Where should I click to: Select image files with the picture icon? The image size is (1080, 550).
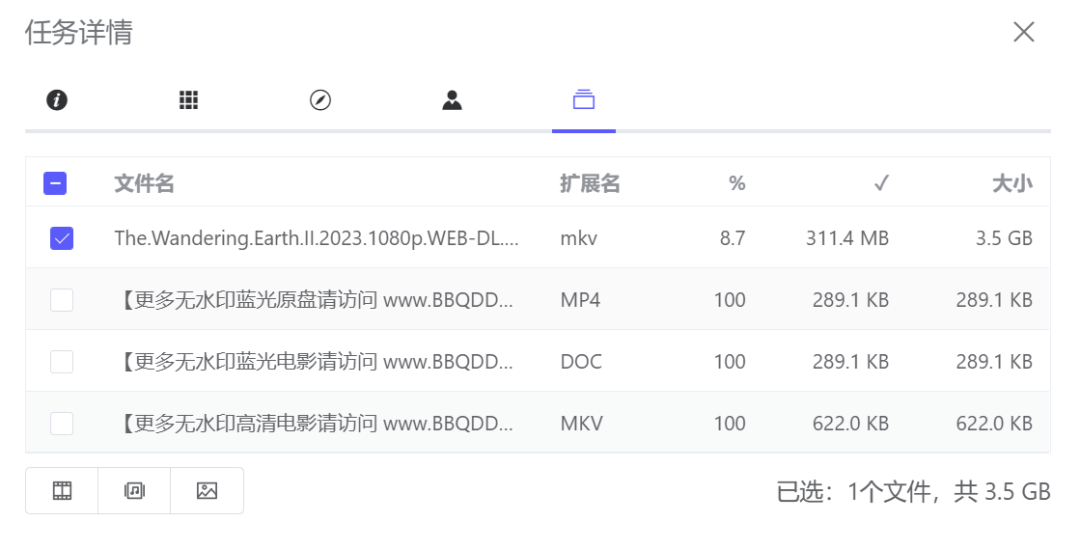[207, 491]
